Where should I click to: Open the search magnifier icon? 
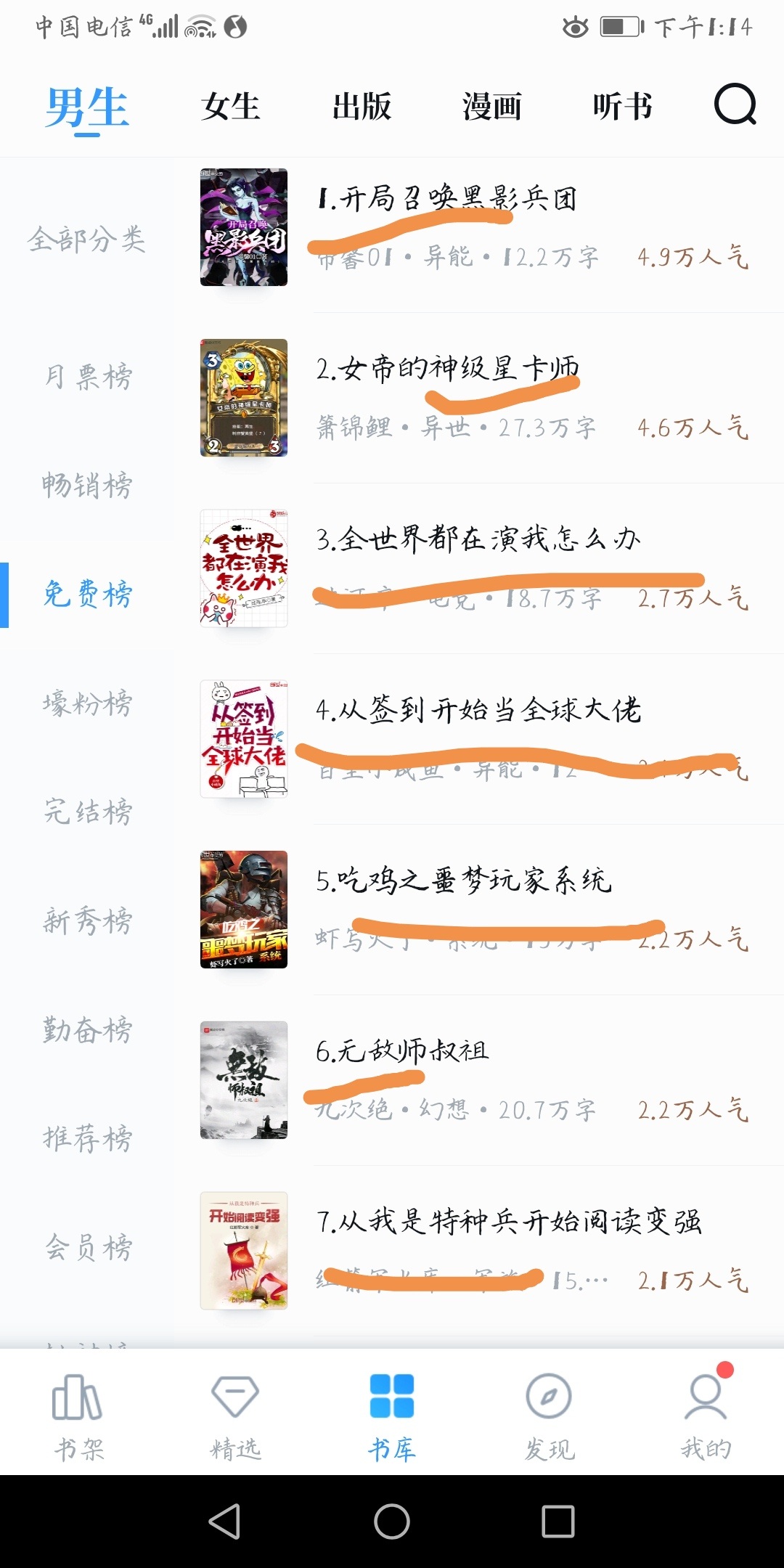[735, 105]
